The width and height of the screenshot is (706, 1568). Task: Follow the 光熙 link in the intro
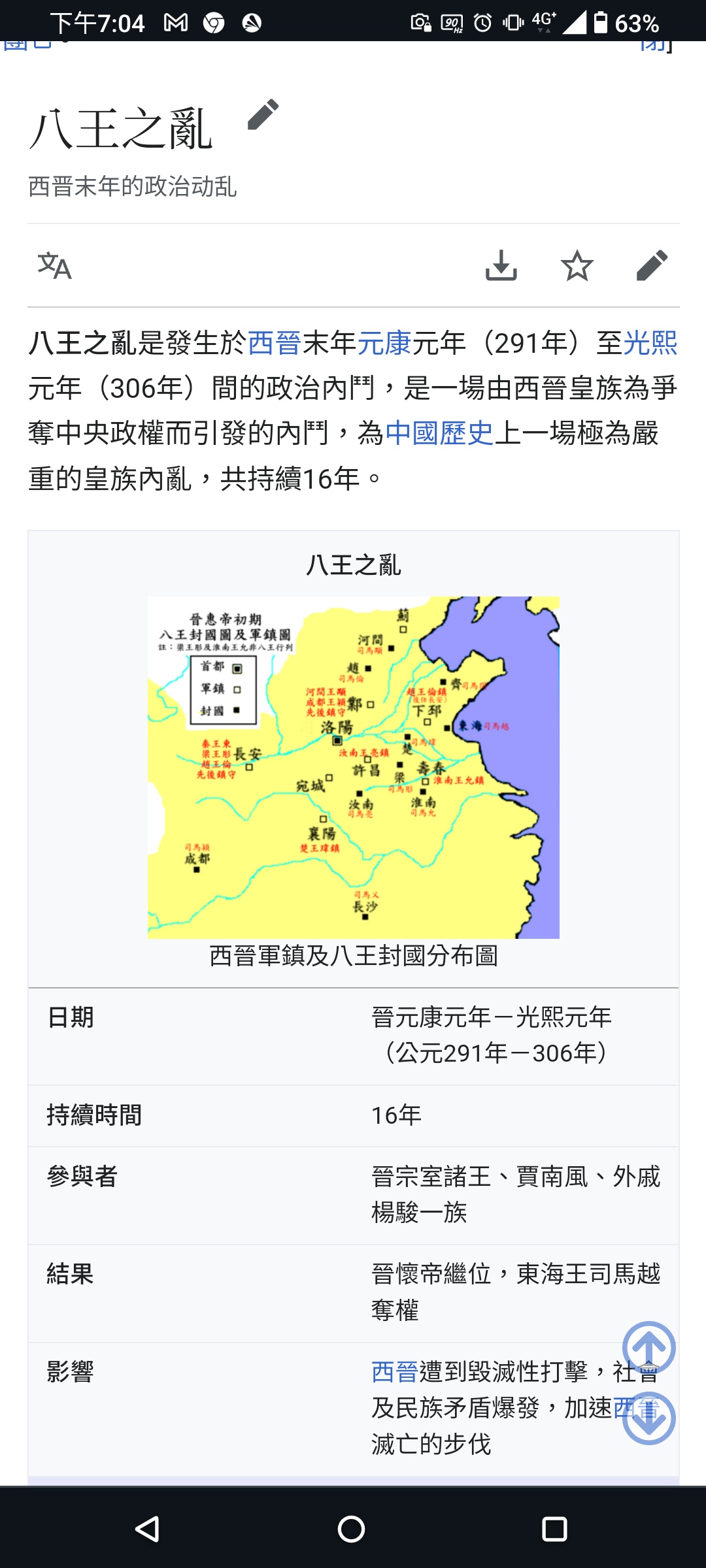point(651,343)
